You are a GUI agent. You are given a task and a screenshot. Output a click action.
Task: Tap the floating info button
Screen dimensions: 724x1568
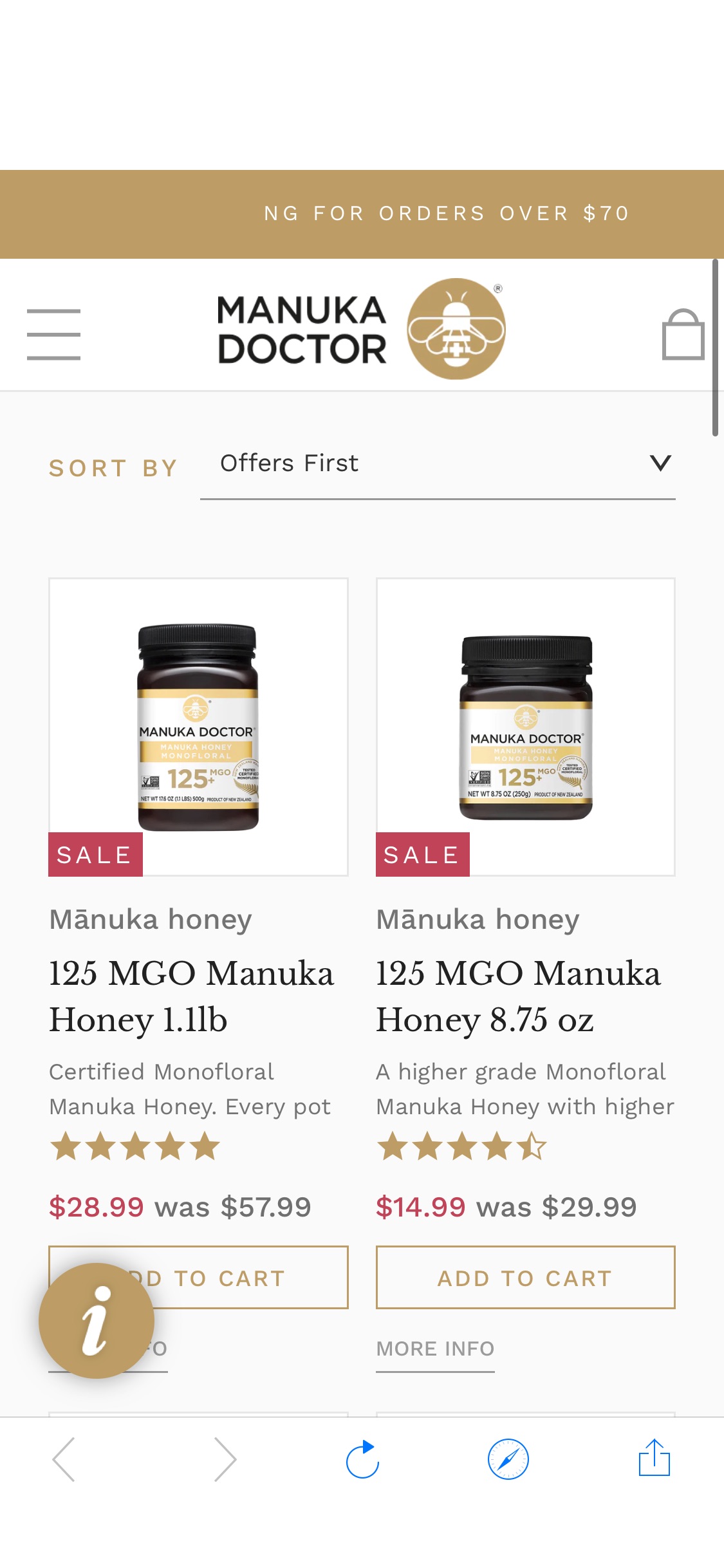pyautogui.click(x=97, y=1320)
